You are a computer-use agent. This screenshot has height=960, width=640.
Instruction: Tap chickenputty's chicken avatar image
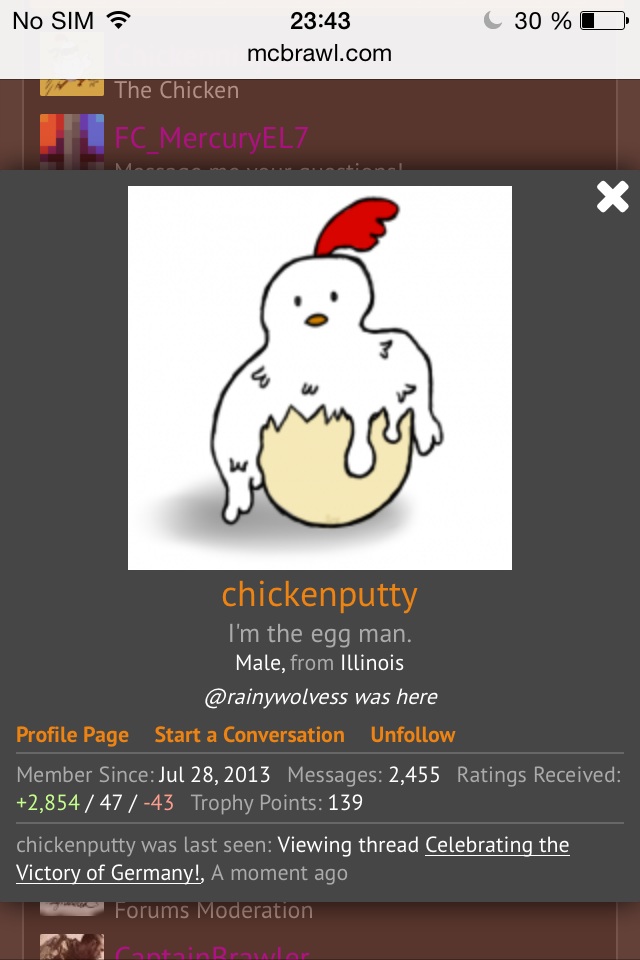coord(320,378)
